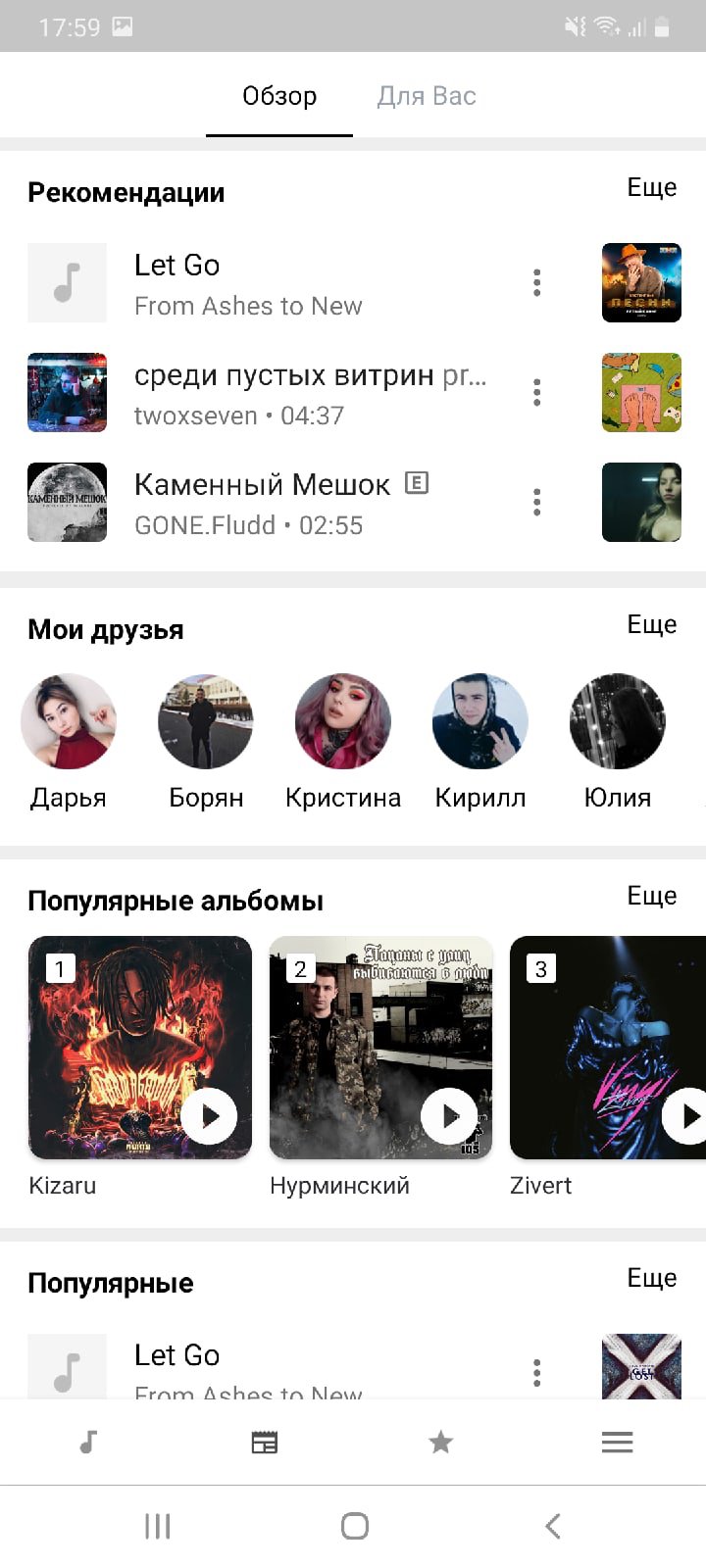The height and width of the screenshot is (1568, 706).
Task: Open Еще next to Рекомендации
Action: [651, 187]
